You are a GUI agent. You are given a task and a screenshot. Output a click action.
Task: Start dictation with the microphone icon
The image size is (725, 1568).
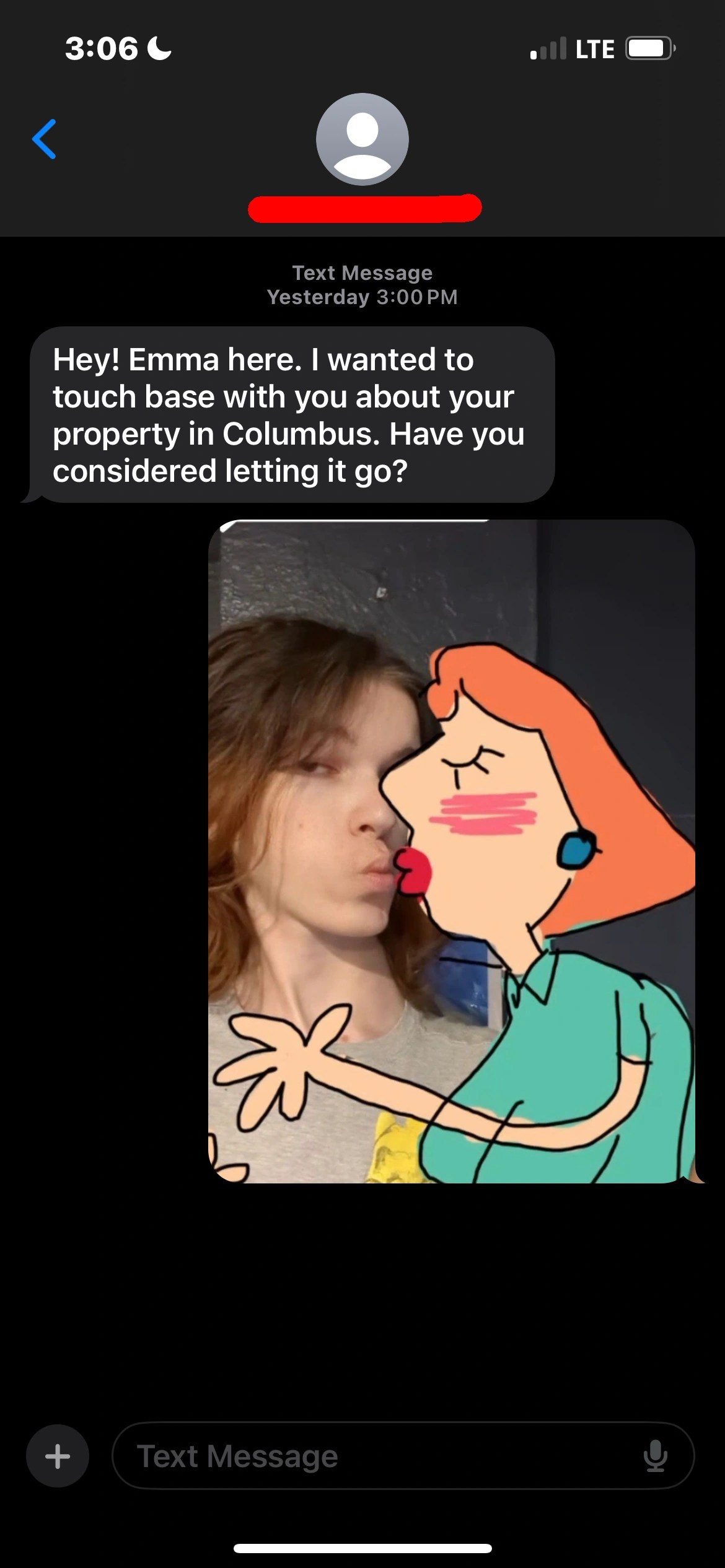[655, 1456]
